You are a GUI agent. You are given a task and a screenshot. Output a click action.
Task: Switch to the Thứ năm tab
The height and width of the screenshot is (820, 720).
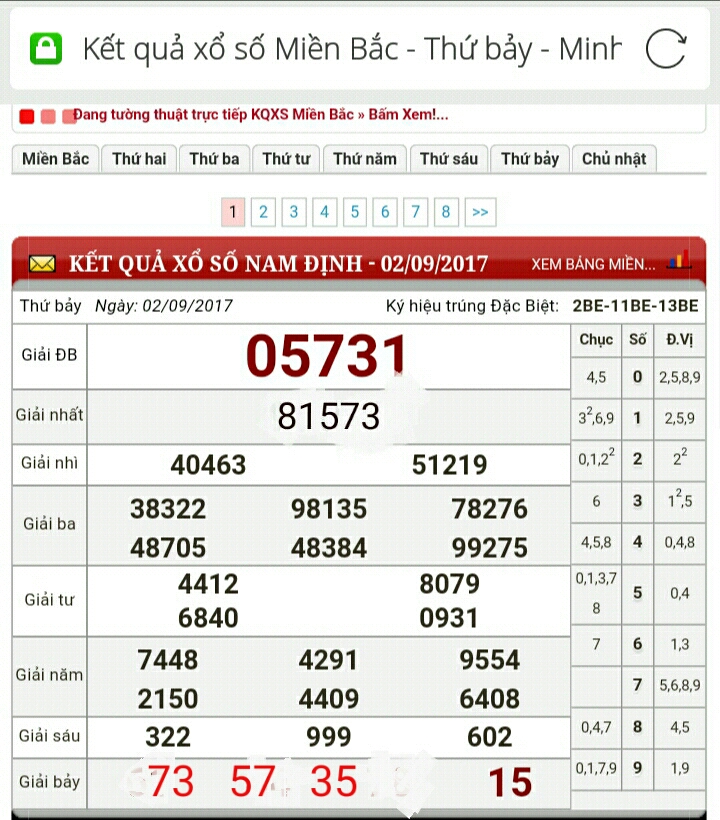(365, 159)
